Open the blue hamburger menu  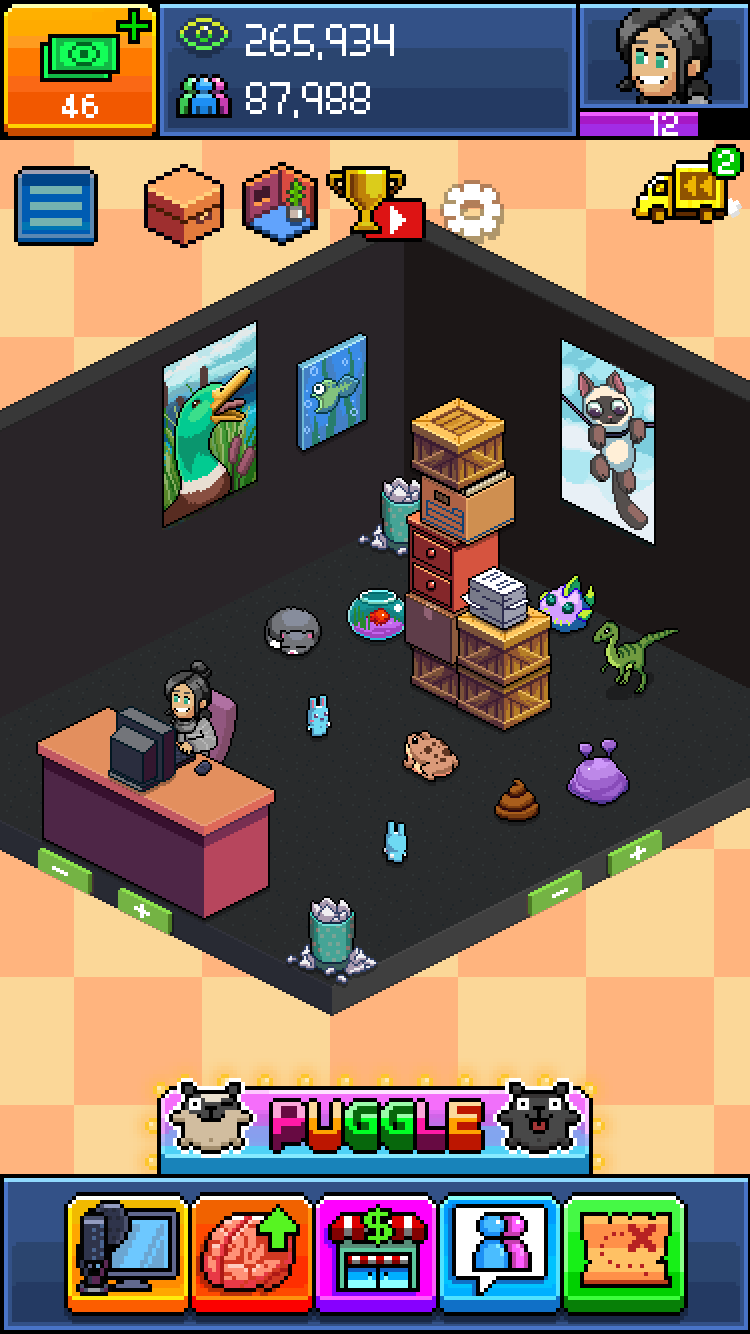pyautogui.click(x=56, y=206)
